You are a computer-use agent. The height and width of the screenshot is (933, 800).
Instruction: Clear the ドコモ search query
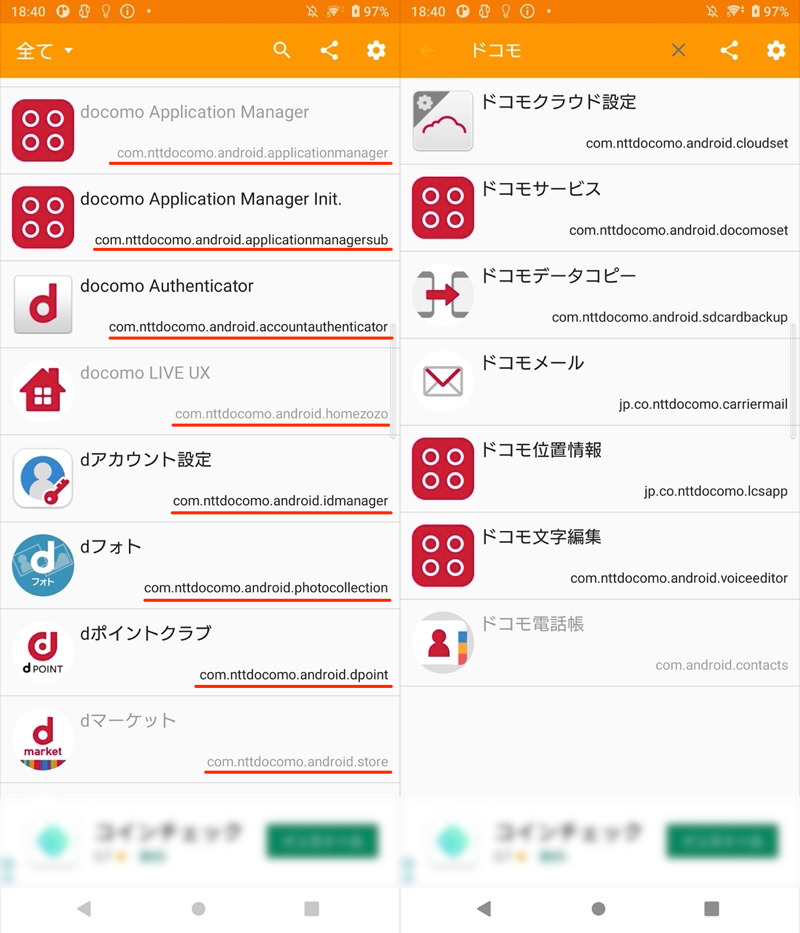[x=678, y=51]
